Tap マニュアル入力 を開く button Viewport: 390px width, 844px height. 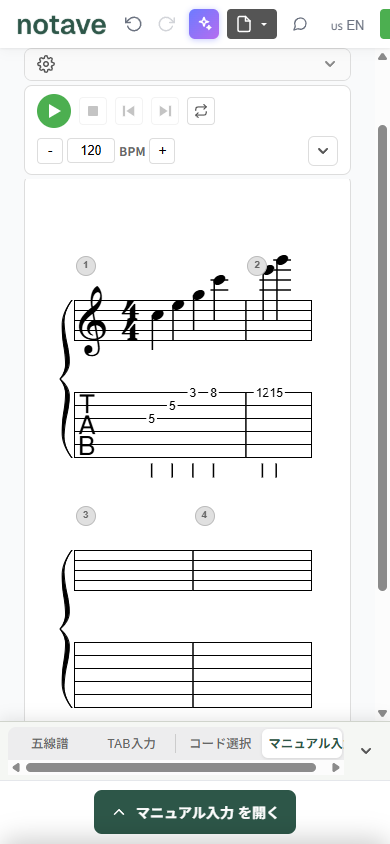tap(195, 812)
